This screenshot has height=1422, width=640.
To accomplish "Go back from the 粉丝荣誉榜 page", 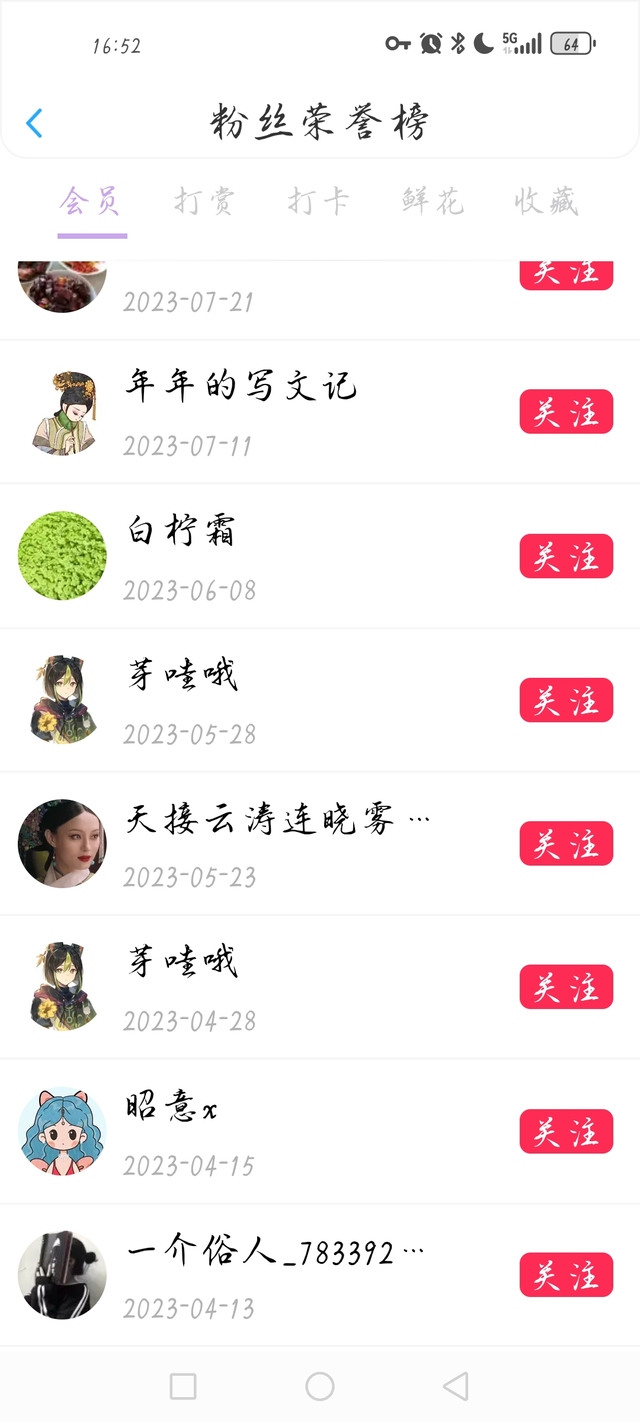I will click(x=35, y=123).
